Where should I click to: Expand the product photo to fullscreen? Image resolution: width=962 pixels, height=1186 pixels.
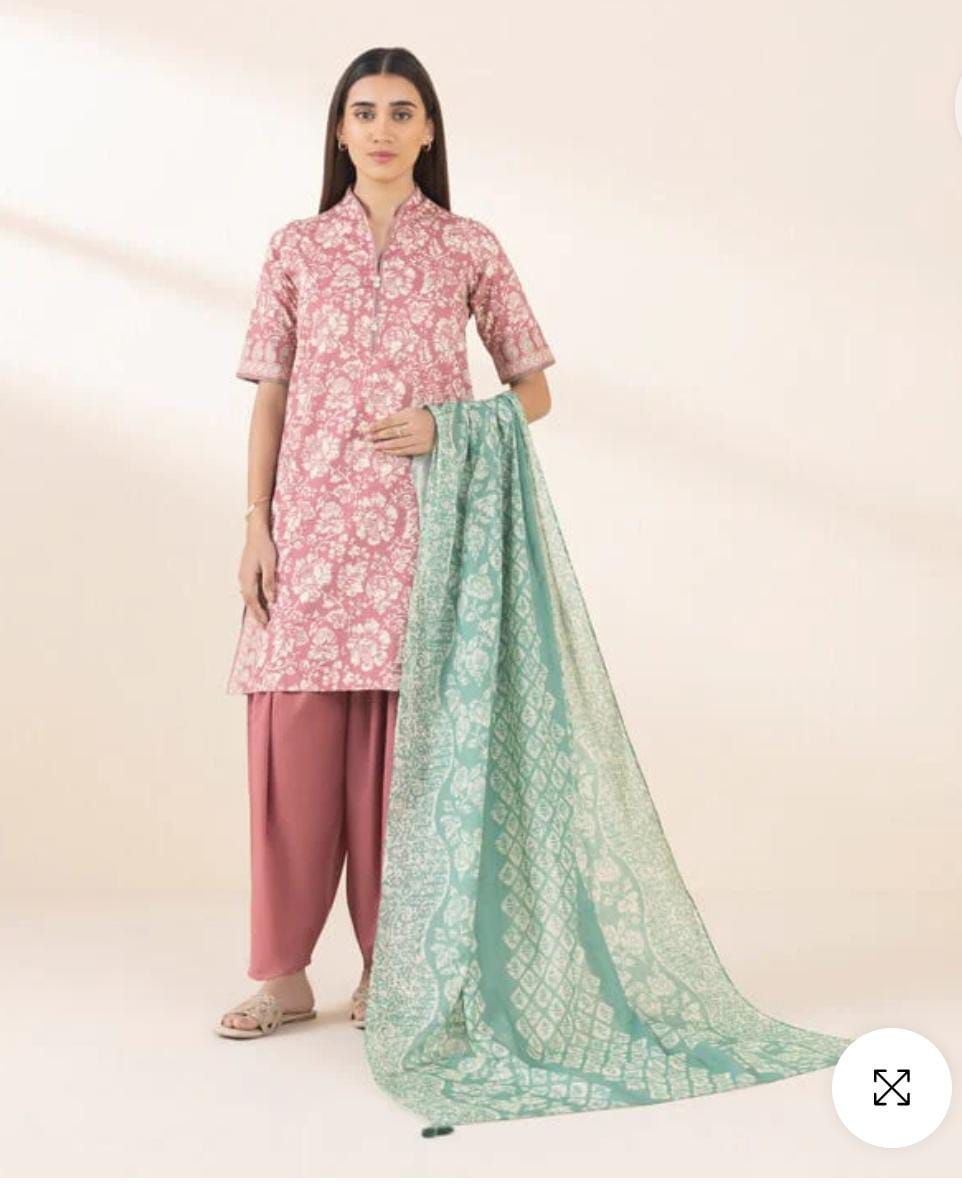(x=890, y=1087)
